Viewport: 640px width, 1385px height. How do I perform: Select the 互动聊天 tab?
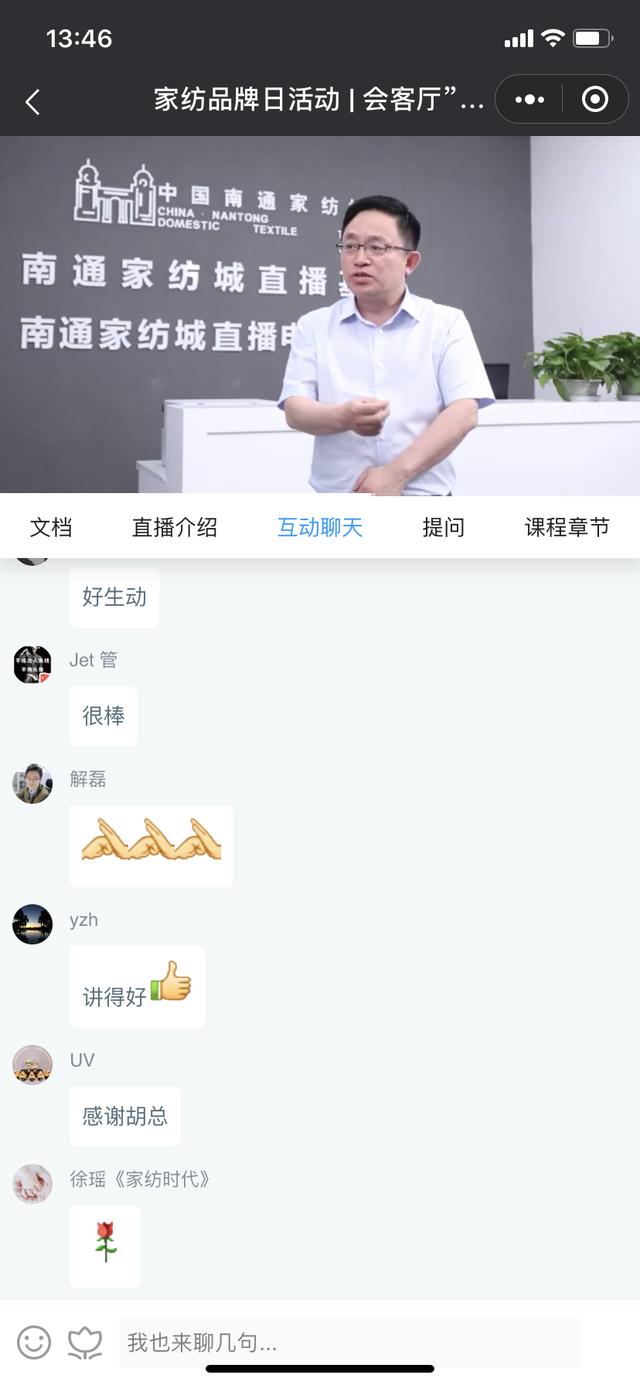[x=319, y=527]
